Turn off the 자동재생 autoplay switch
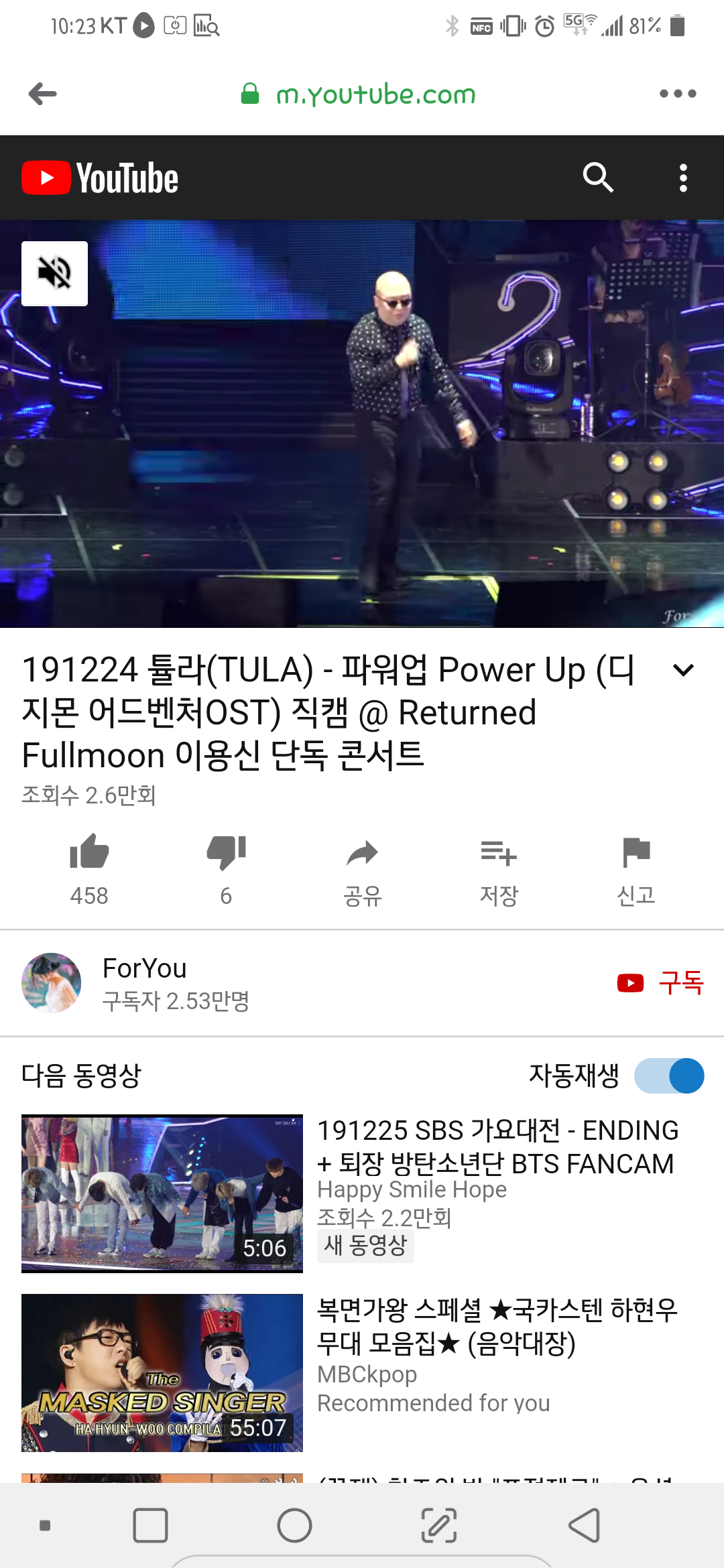Image resolution: width=724 pixels, height=1568 pixels. pyautogui.click(x=669, y=1076)
